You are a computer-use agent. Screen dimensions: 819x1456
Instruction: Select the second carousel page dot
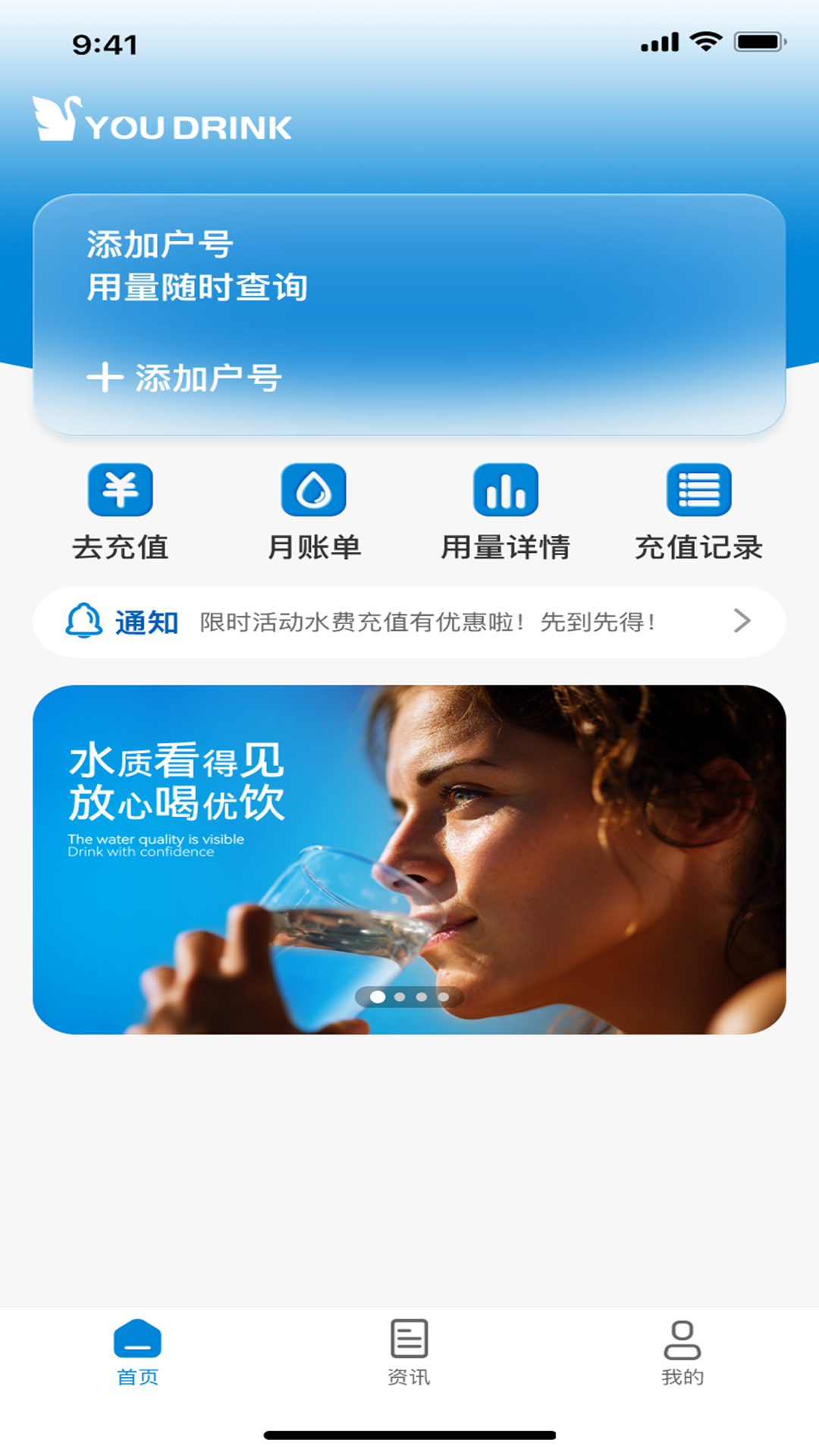(398, 998)
